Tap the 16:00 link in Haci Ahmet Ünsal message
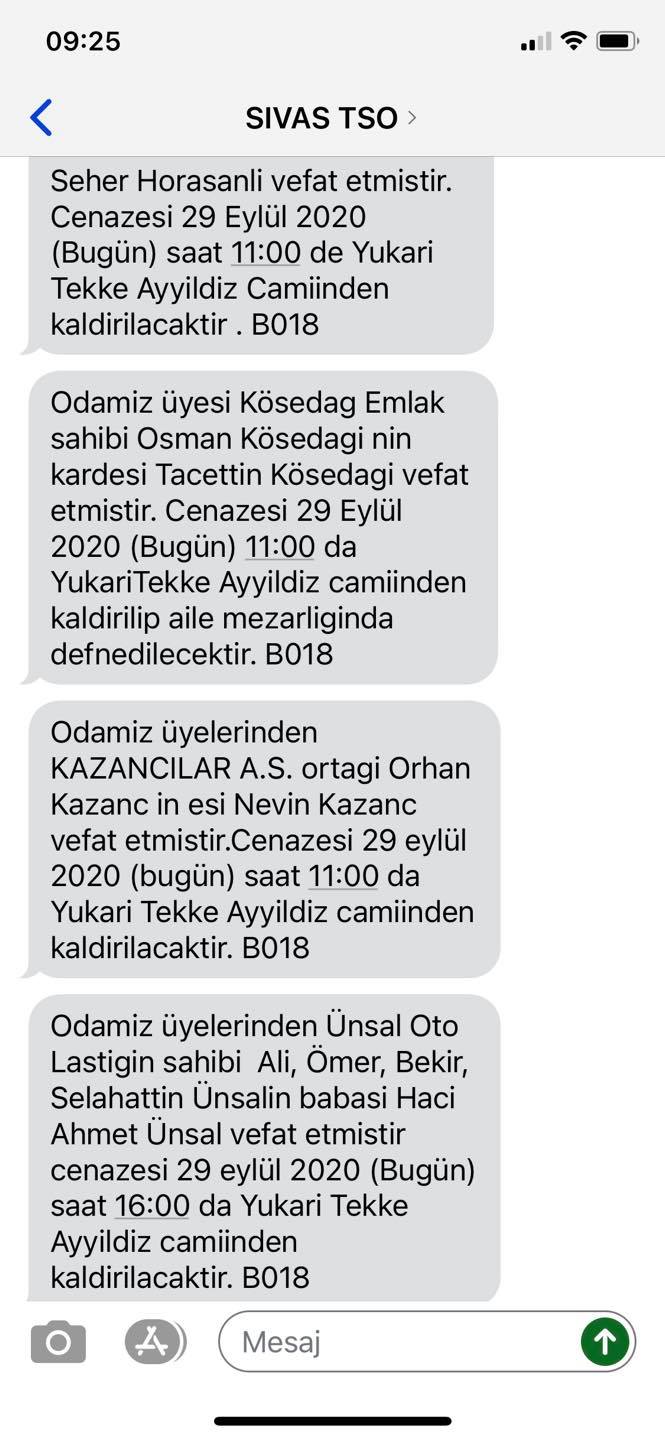The width and height of the screenshot is (665, 1440). (x=152, y=1206)
